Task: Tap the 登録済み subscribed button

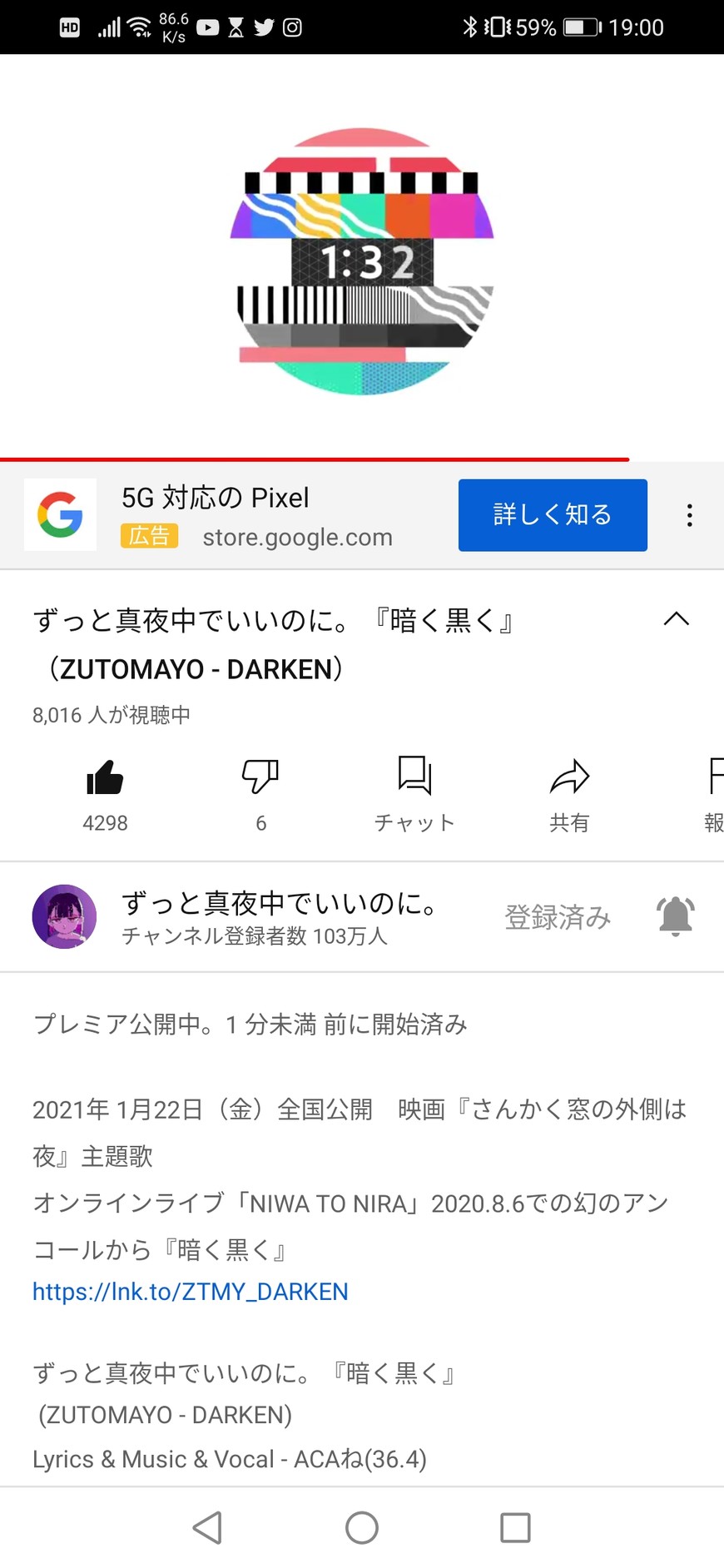Action: click(557, 916)
